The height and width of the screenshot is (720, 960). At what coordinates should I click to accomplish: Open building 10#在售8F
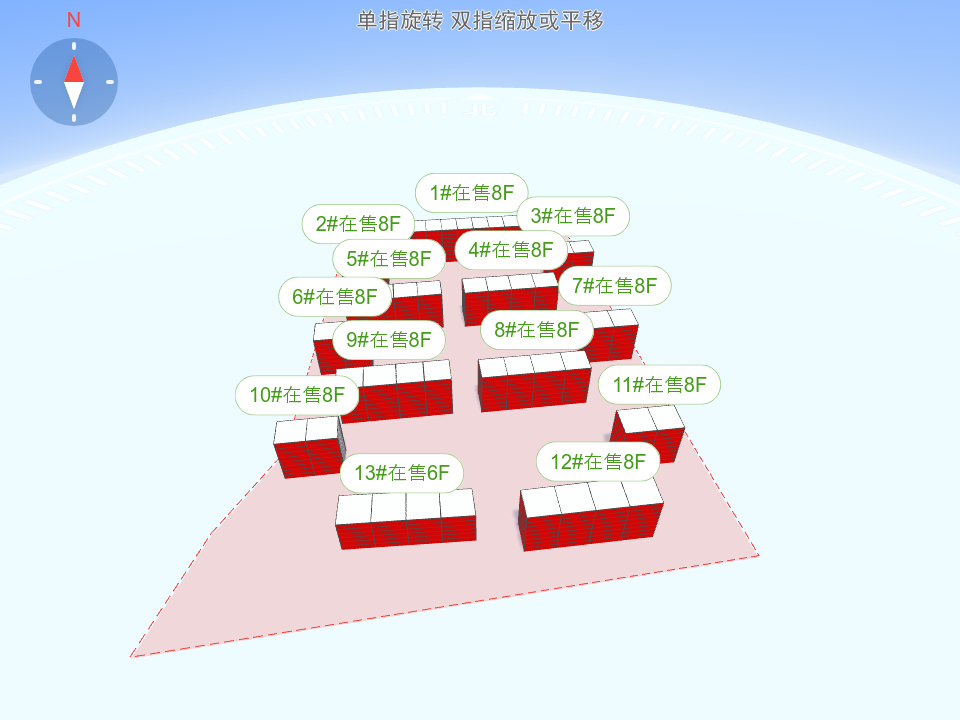pos(297,396)
